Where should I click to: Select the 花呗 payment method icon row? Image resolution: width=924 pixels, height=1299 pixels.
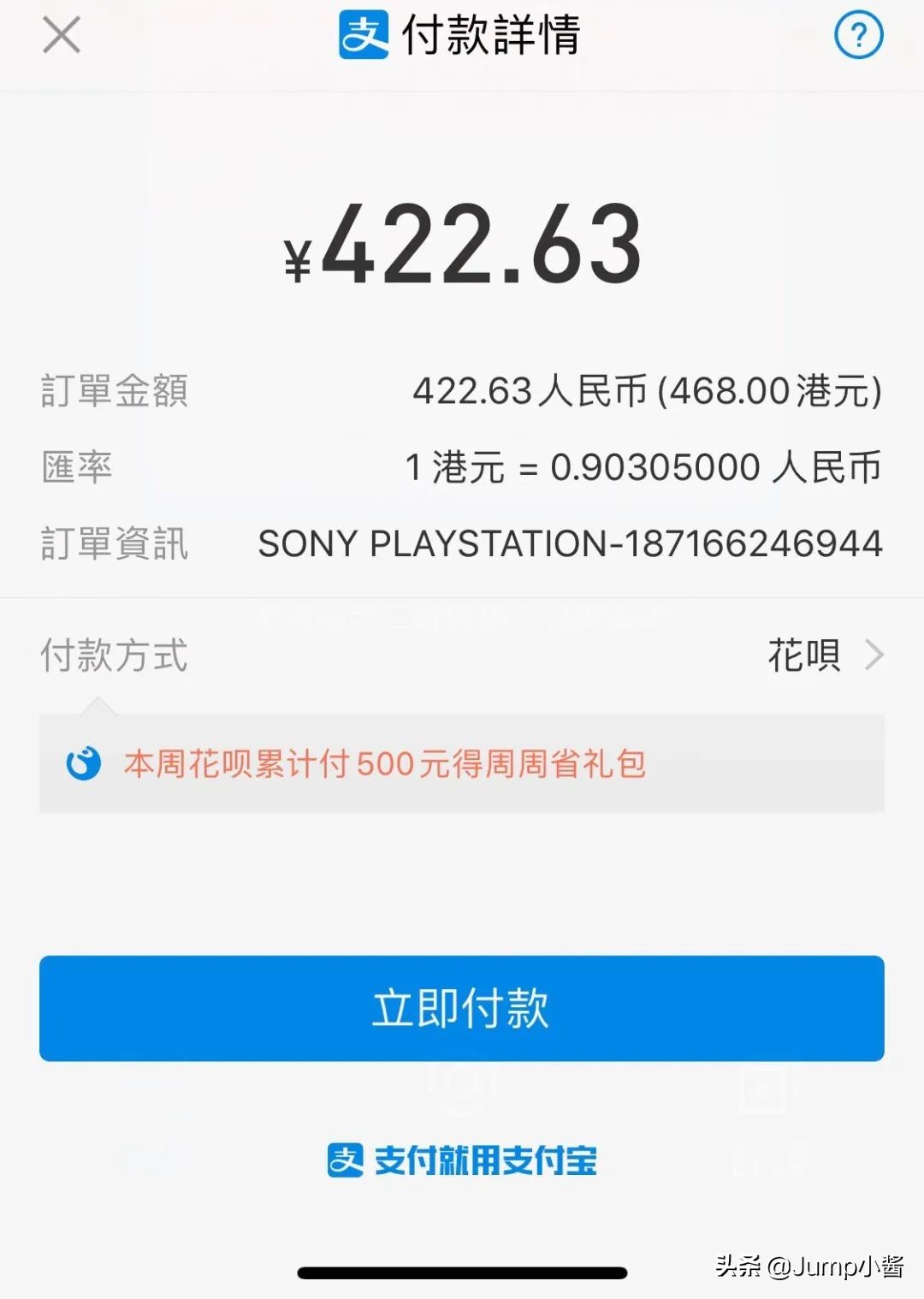[802, 655]
